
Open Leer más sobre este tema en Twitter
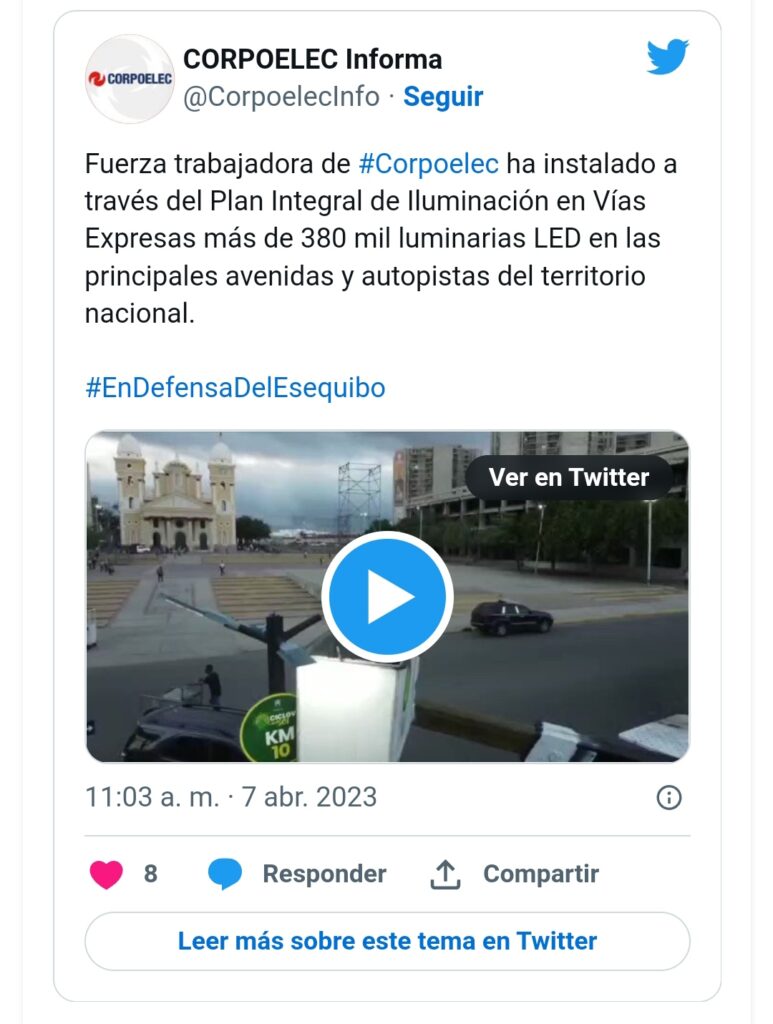click(x=387, y=941)
